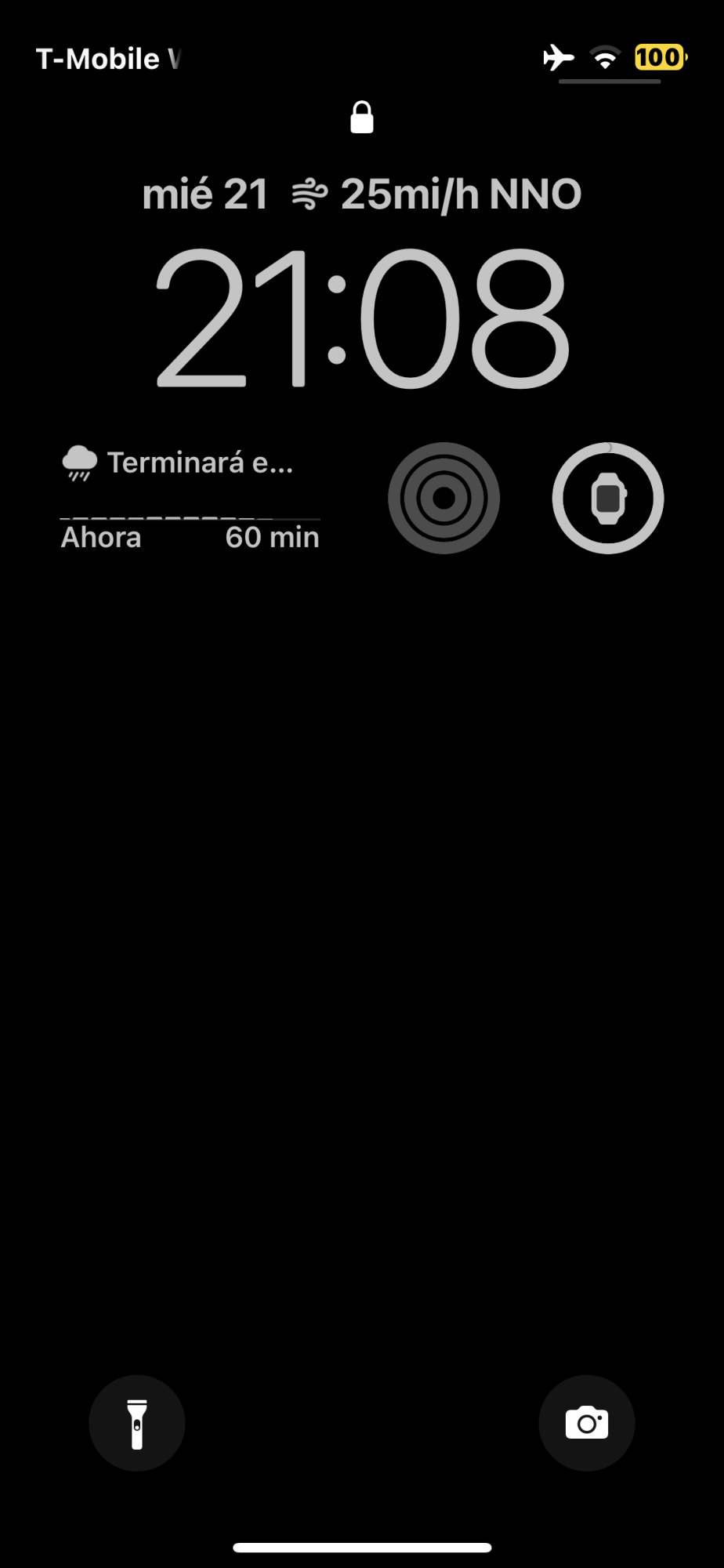Open the rain forecast weather widget
The width and height of the screenshot is (724, 1568).
(190, 499)
